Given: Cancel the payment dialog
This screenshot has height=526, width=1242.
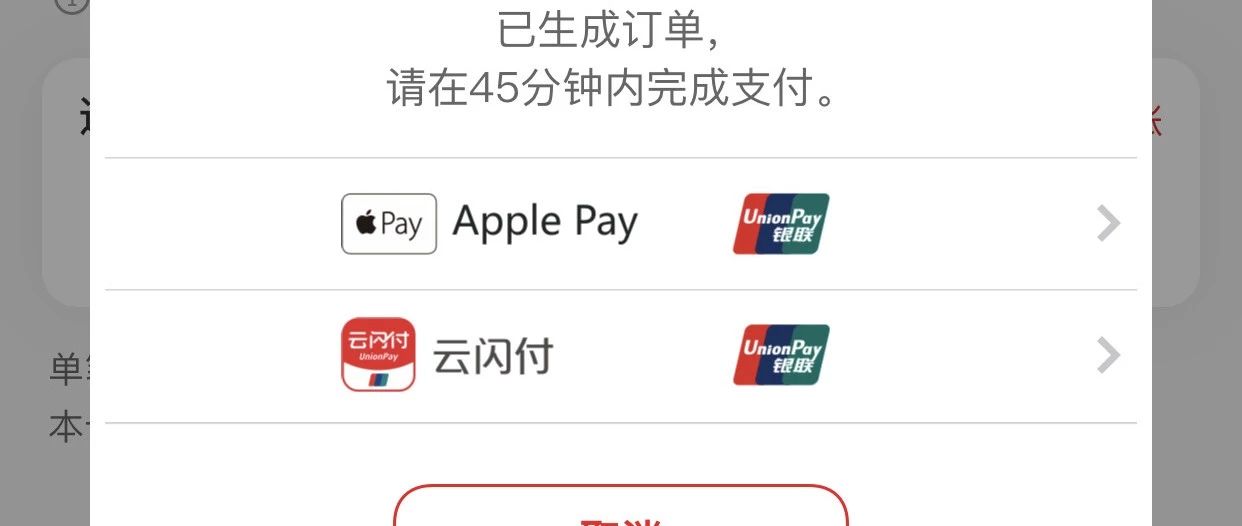Looking at the screenshot, I should (620, 510).
